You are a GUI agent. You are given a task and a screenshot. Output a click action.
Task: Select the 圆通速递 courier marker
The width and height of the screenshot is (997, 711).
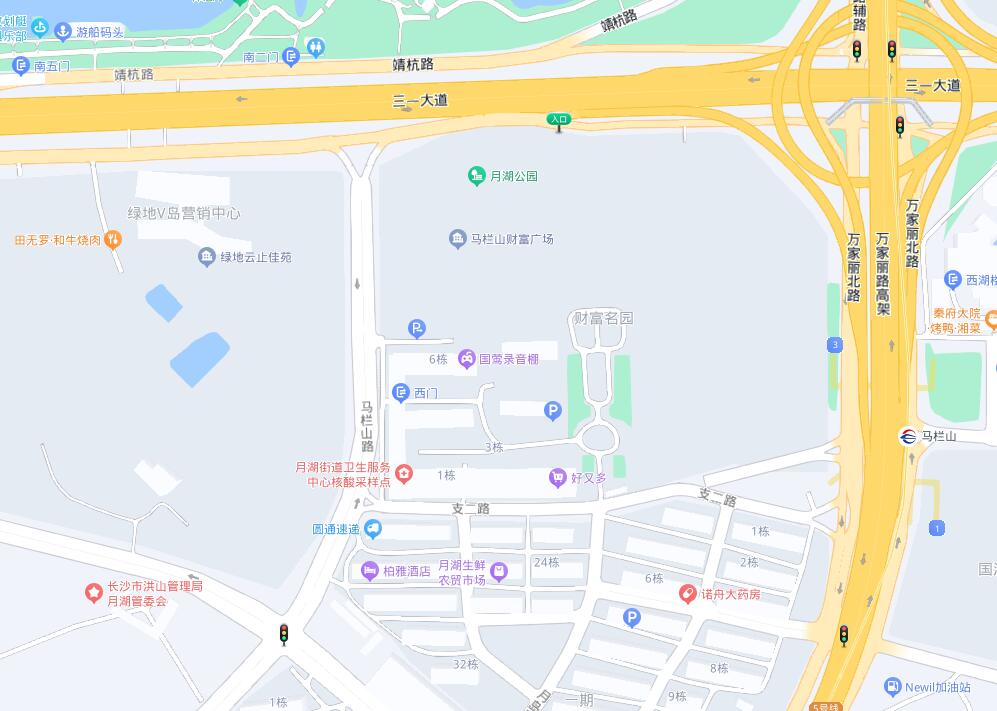372,529
